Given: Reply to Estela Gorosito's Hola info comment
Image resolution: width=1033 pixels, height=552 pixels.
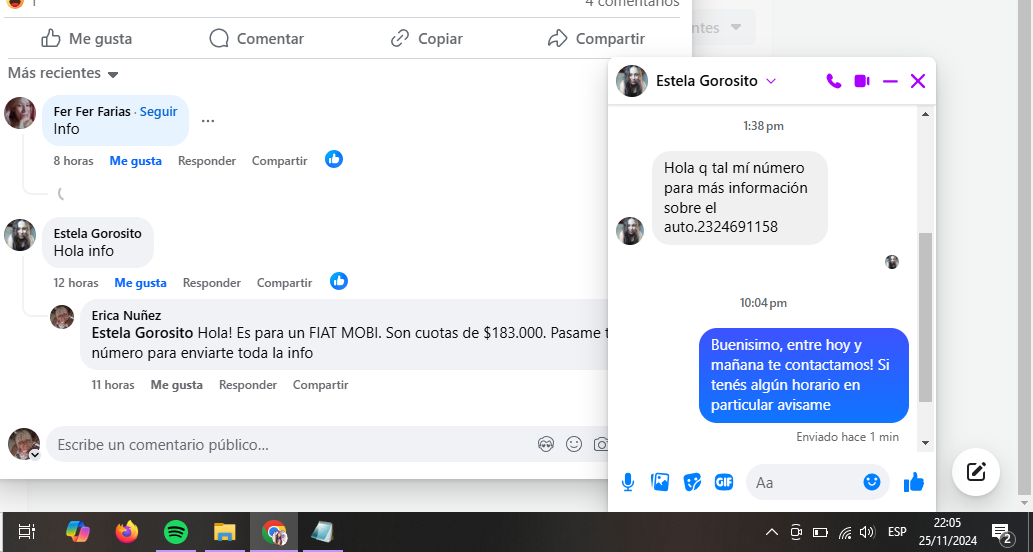Looking at the screenshot, I should click(211, 283).
